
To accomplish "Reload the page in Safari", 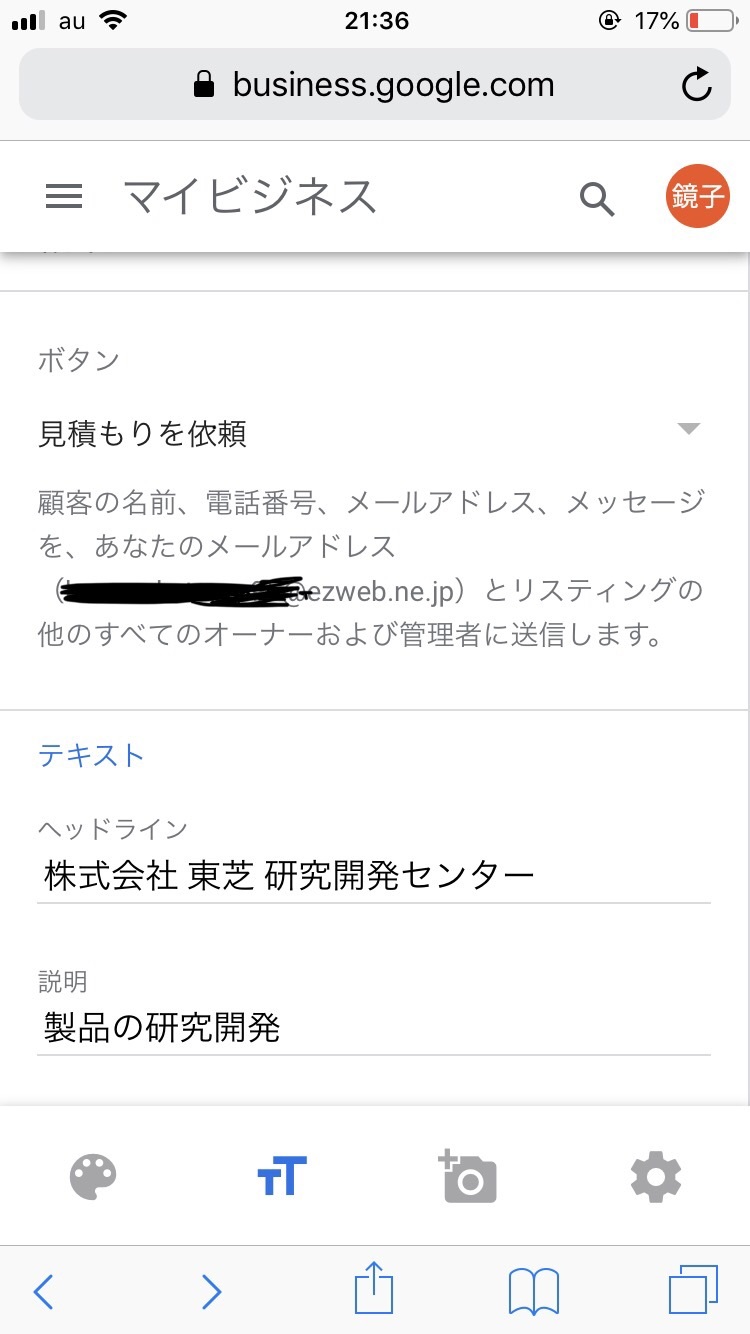I will pos(696,85).
